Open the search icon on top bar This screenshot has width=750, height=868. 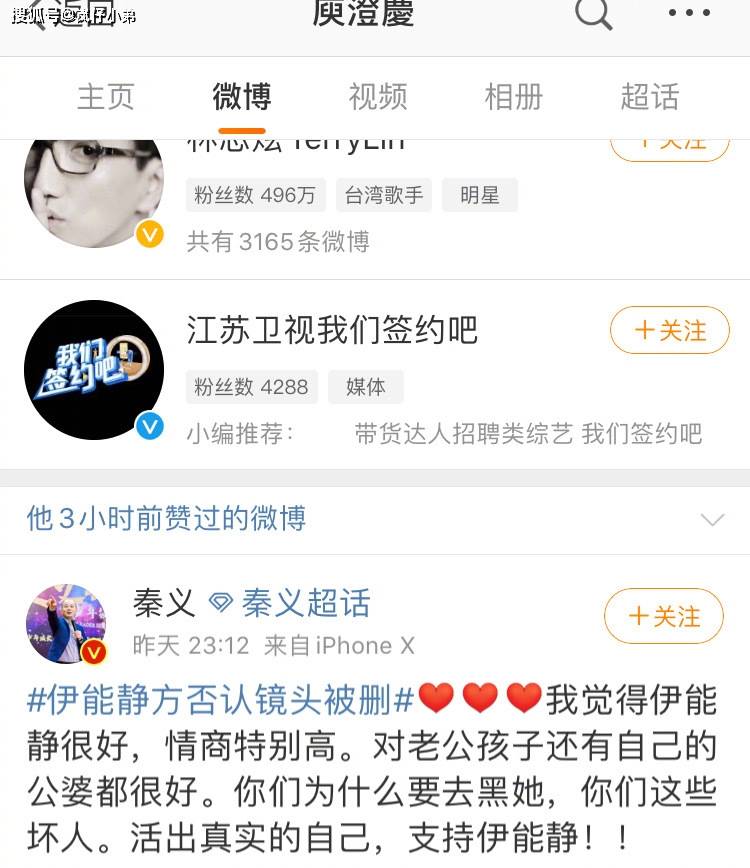pos(594,15)
